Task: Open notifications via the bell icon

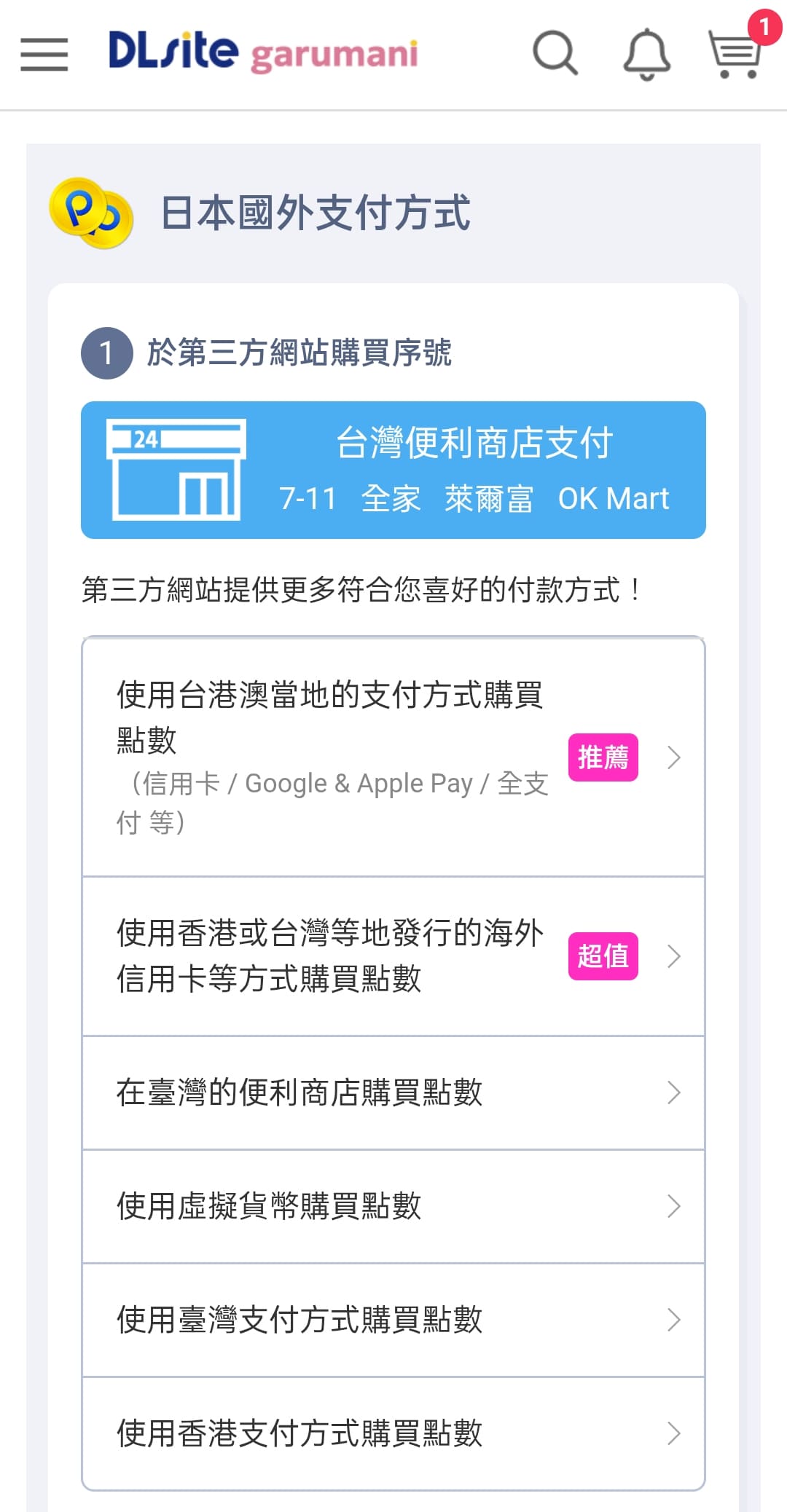Action: (x=647, y=54)
